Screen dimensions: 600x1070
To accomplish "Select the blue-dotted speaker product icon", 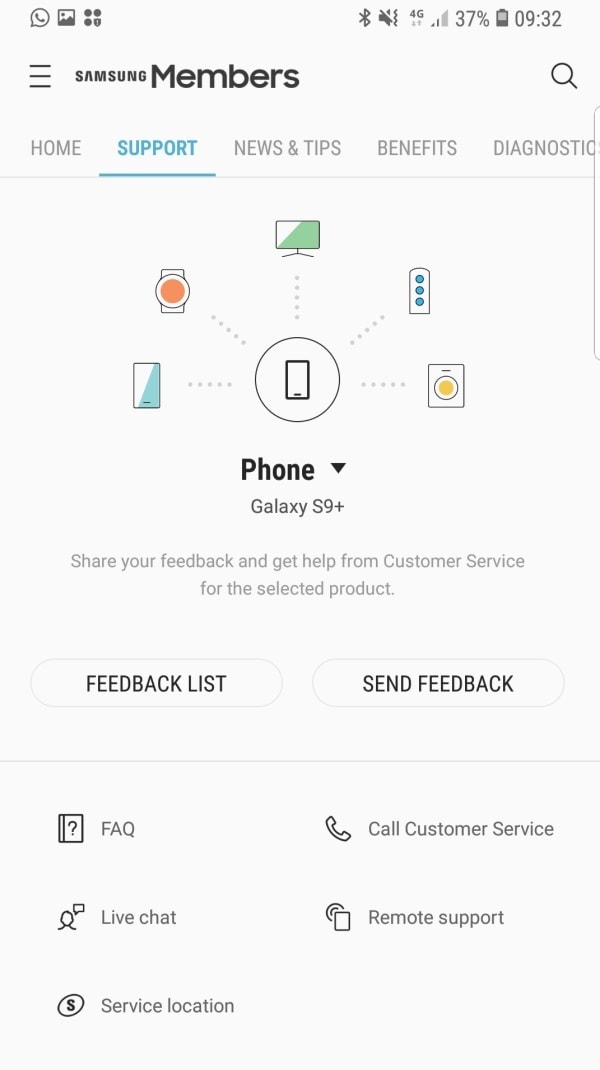I will click(419, 291).
